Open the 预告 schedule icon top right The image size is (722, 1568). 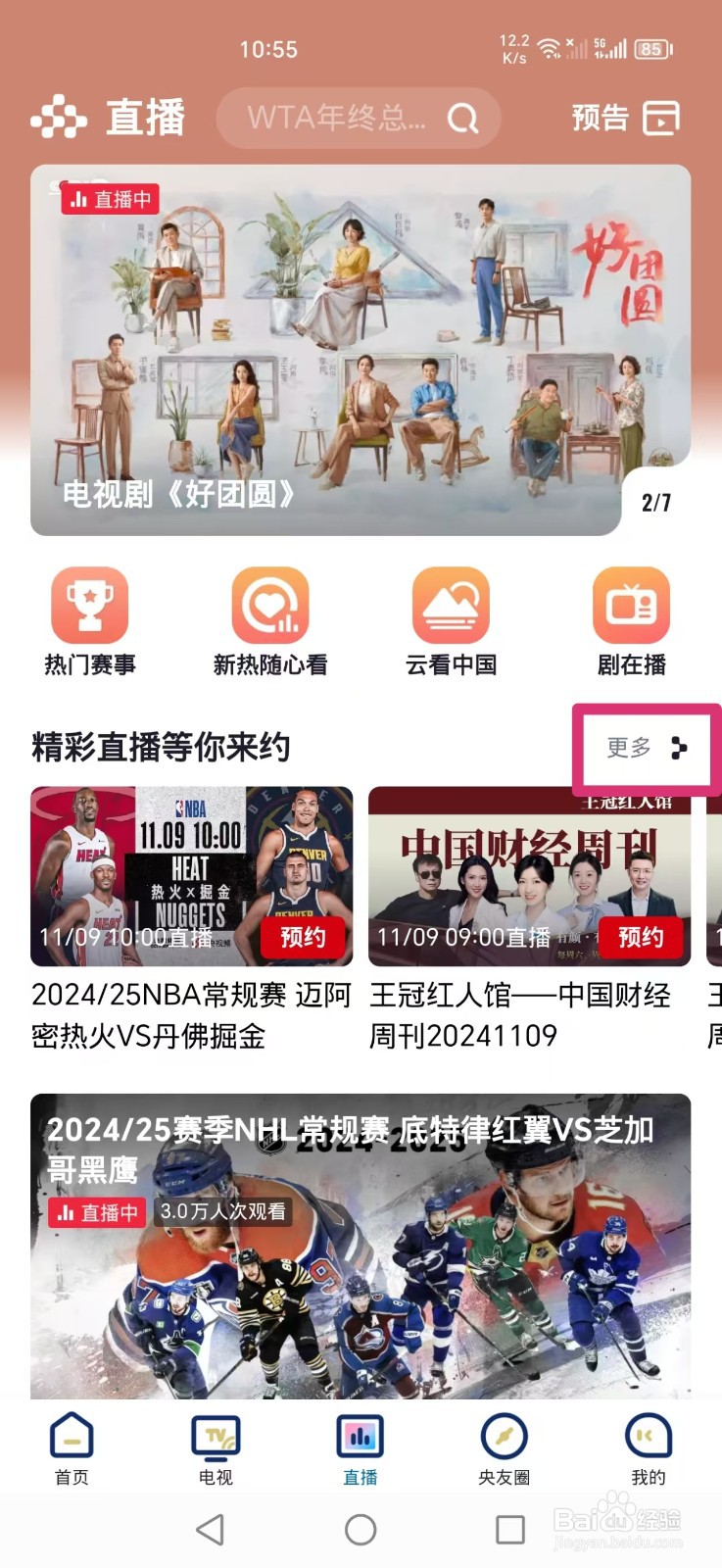[x=660, y=118]
